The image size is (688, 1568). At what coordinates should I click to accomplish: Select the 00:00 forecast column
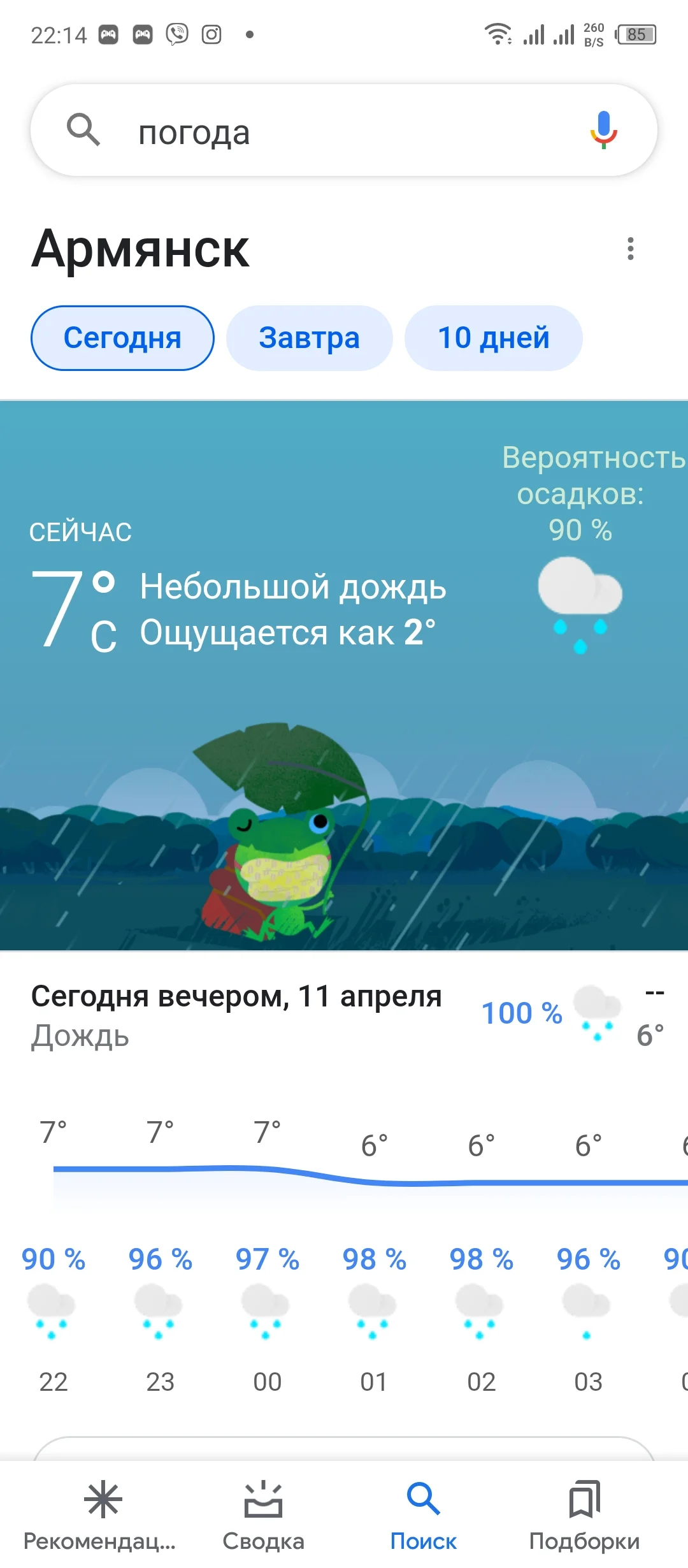tap(266, 1307)
